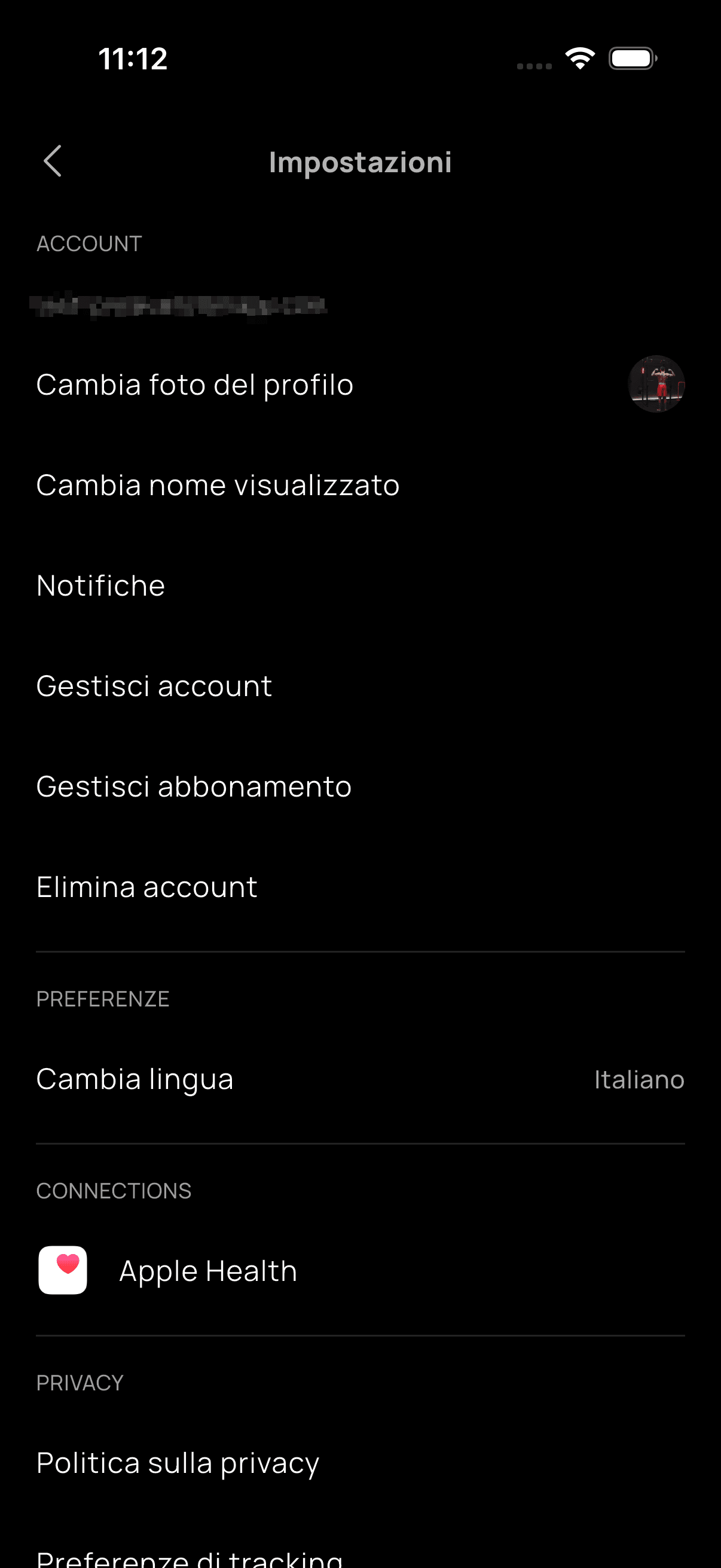Click the Wi-Fi indicator in the status bar
The width and height of the screenshot is (721, 1568).
pyautogui.click(x=578, y=57)
